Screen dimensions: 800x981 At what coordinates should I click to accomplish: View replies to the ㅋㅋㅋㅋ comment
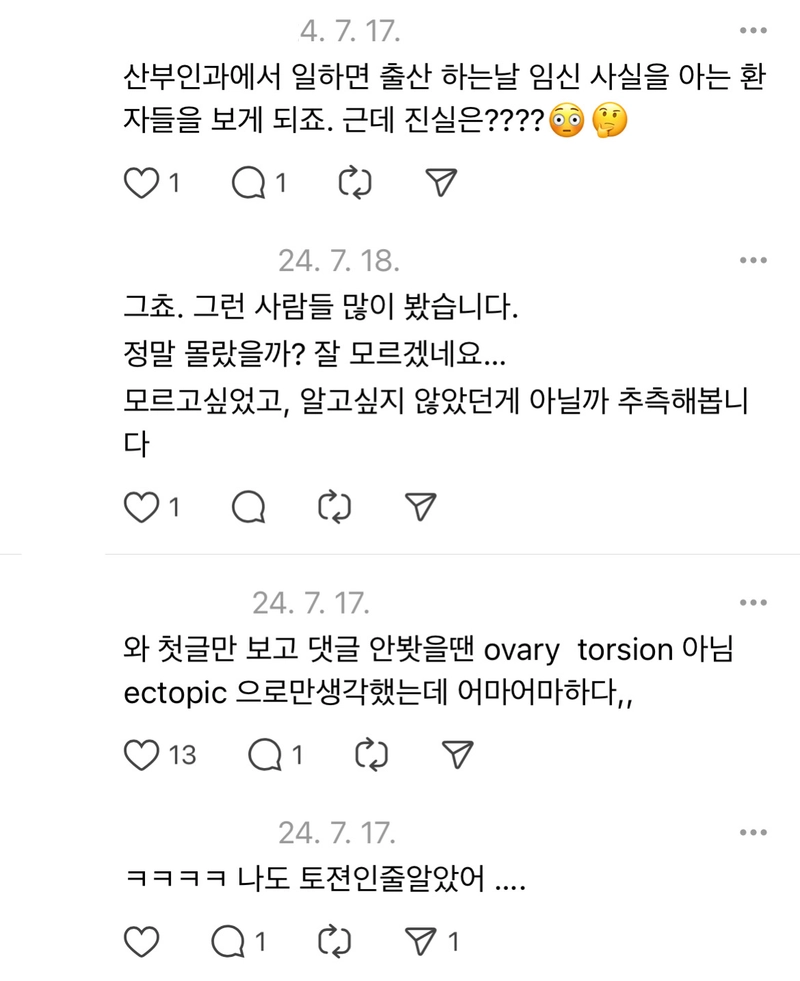coord(229,941)
